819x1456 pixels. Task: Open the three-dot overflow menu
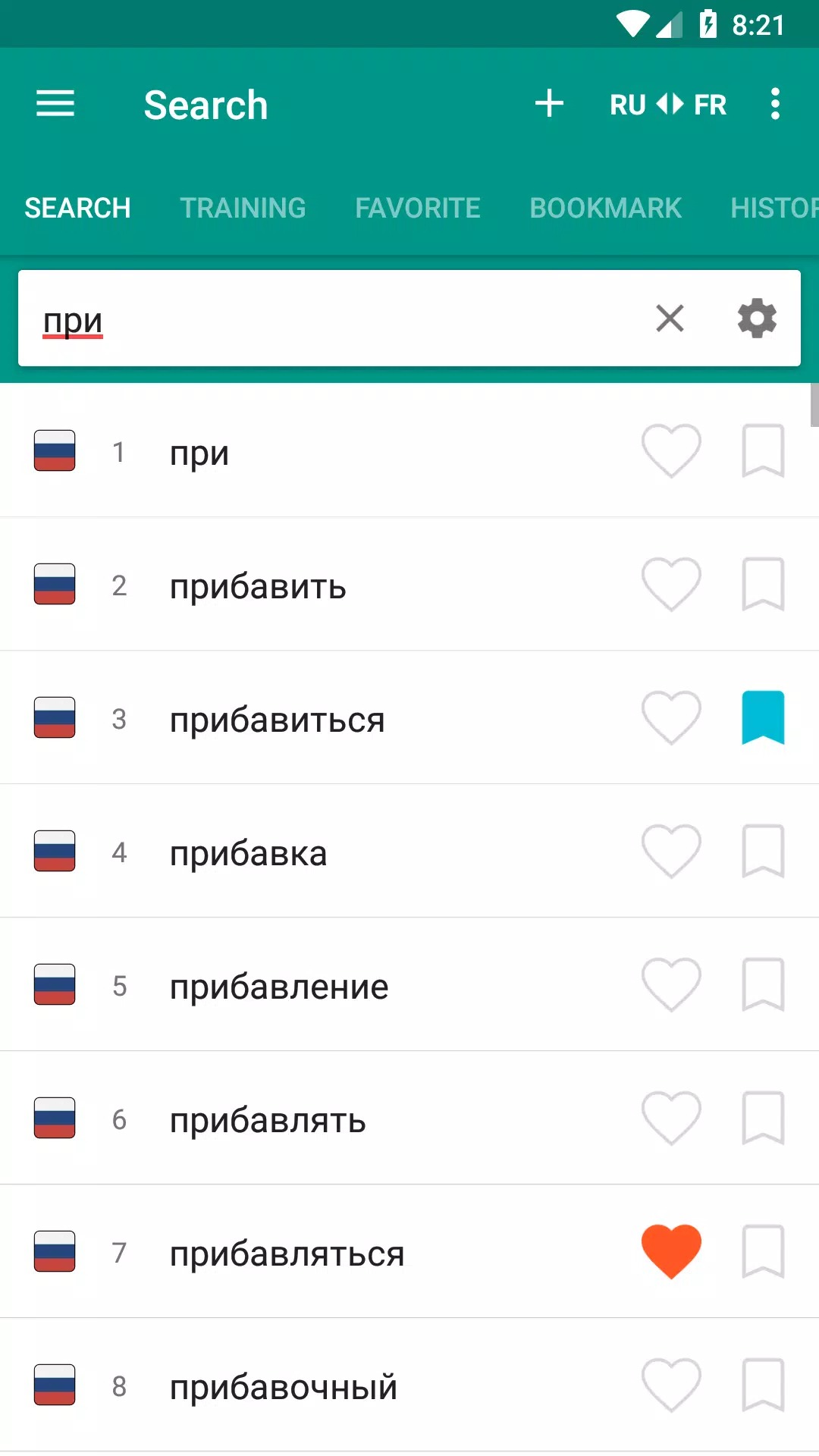click(774, 104)
